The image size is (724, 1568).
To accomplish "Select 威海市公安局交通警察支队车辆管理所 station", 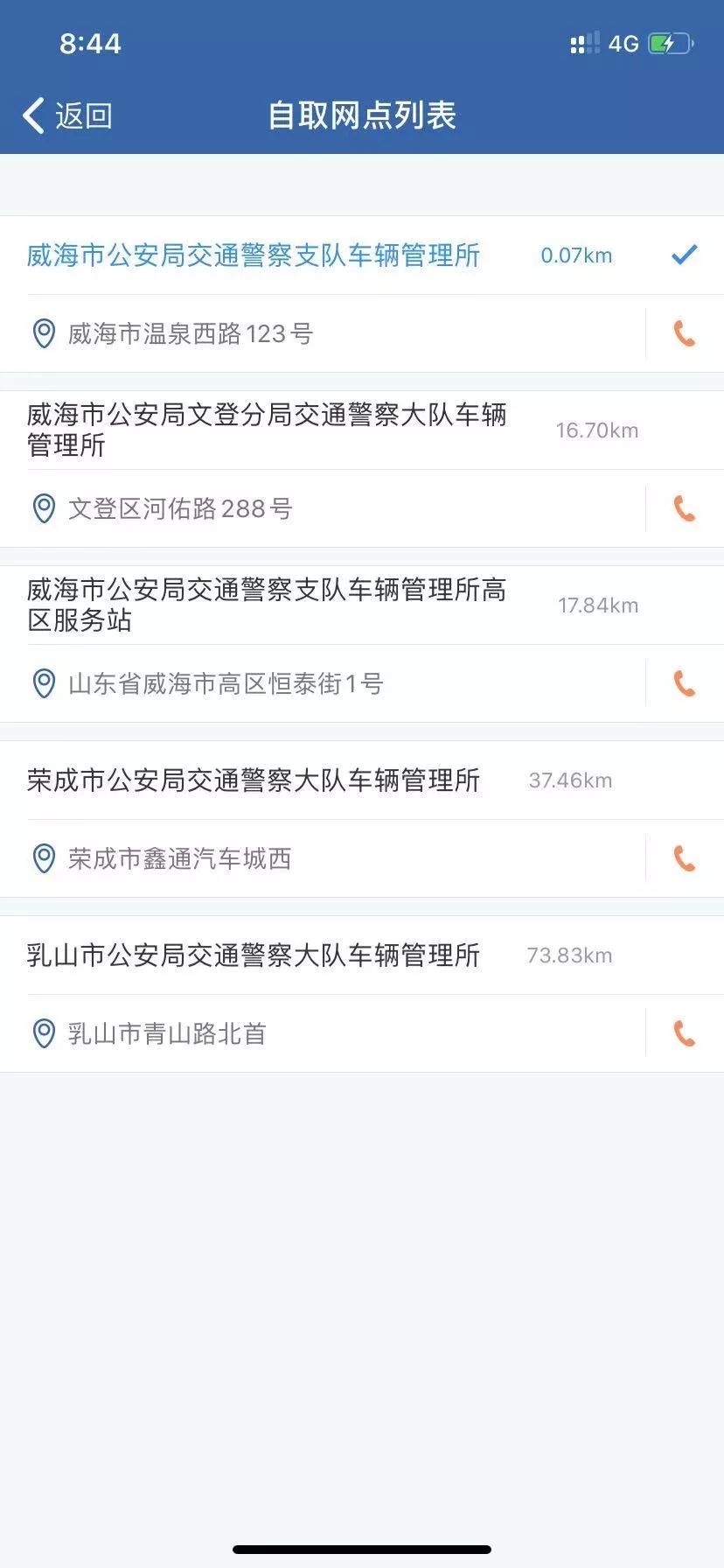I will pos(254,255).
